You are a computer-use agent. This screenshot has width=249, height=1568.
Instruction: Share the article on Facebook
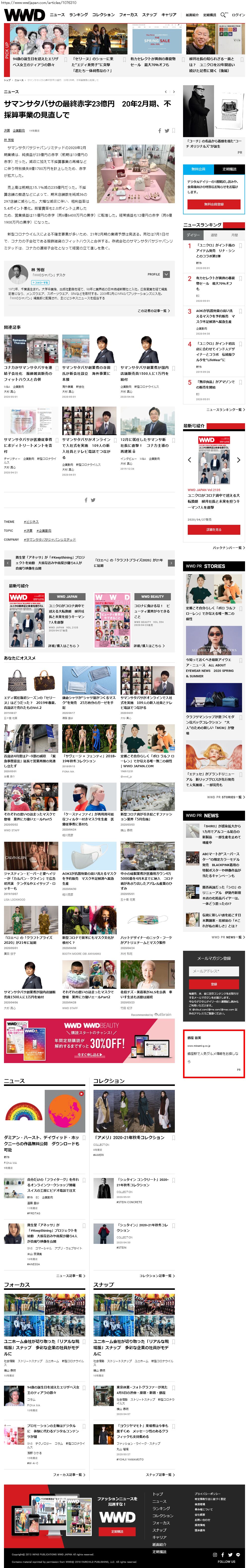(160, 130)
